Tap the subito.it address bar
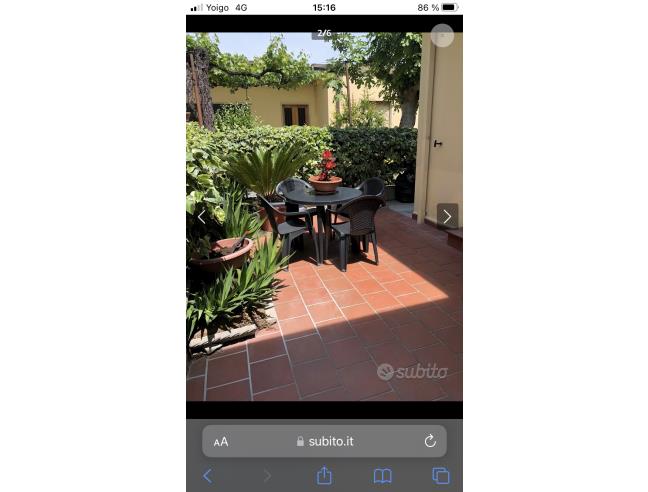This screenshot has height=492, width=648. 325,441
